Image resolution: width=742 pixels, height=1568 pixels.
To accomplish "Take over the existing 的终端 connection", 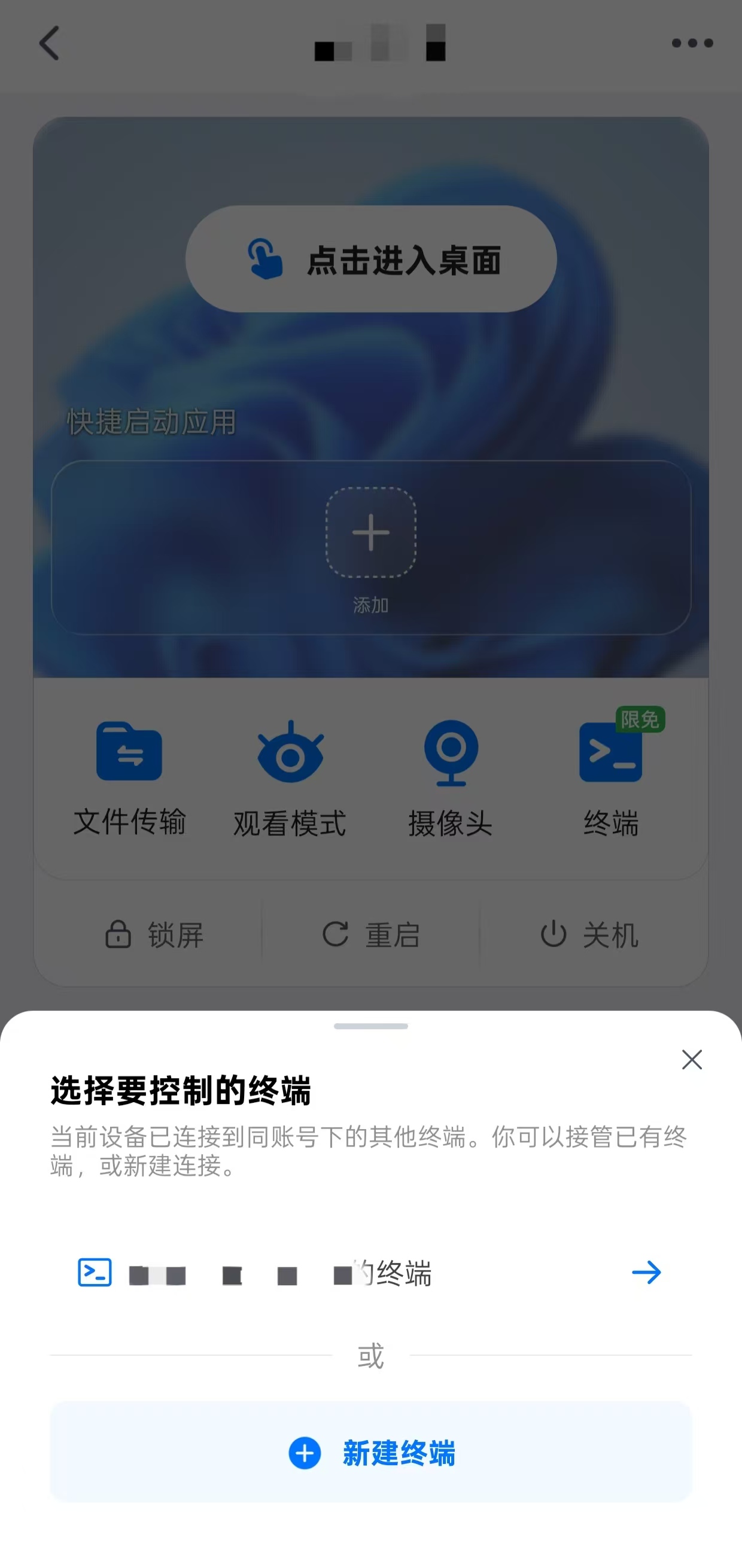I will click(370, 1273).
